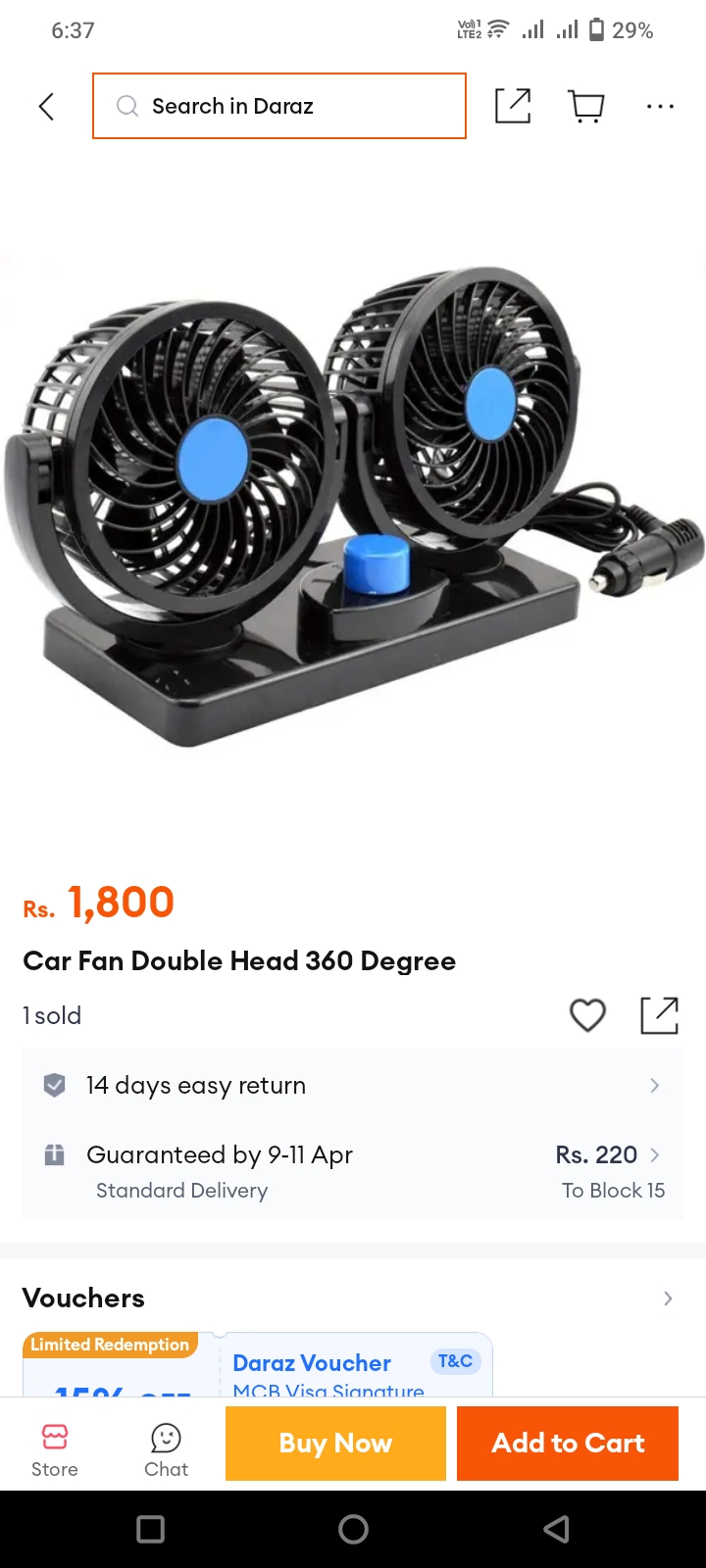Open the Daraz Voucher T&C

tap(455, 1361)
